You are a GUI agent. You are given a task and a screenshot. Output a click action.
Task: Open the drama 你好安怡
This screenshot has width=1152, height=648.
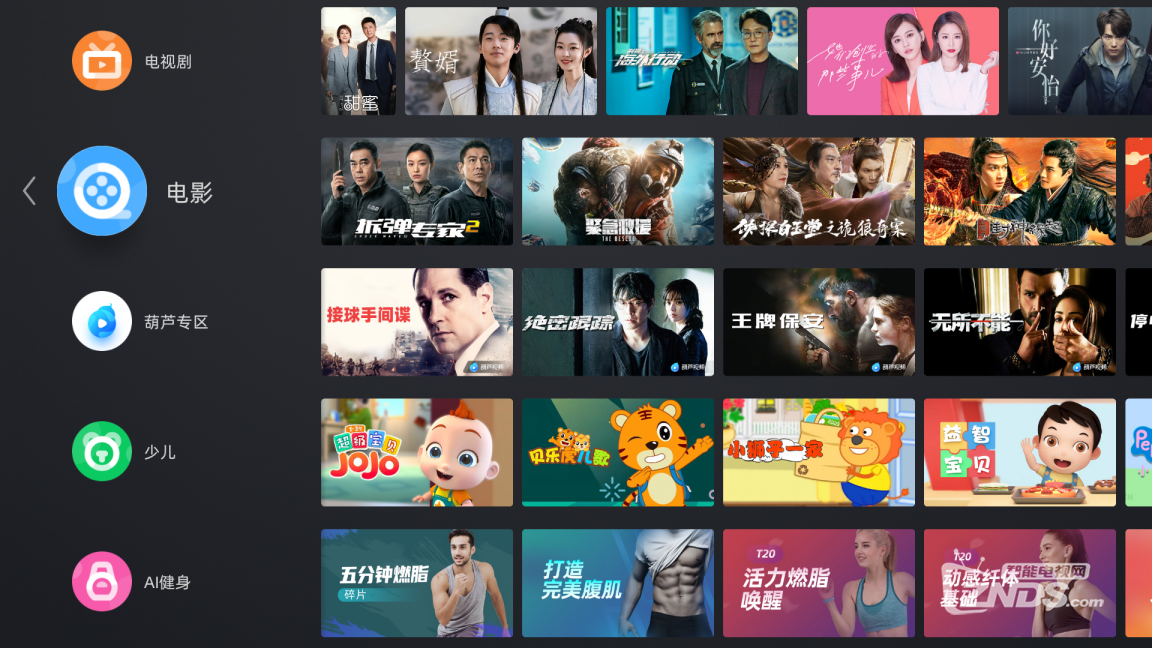(1079, 61)
